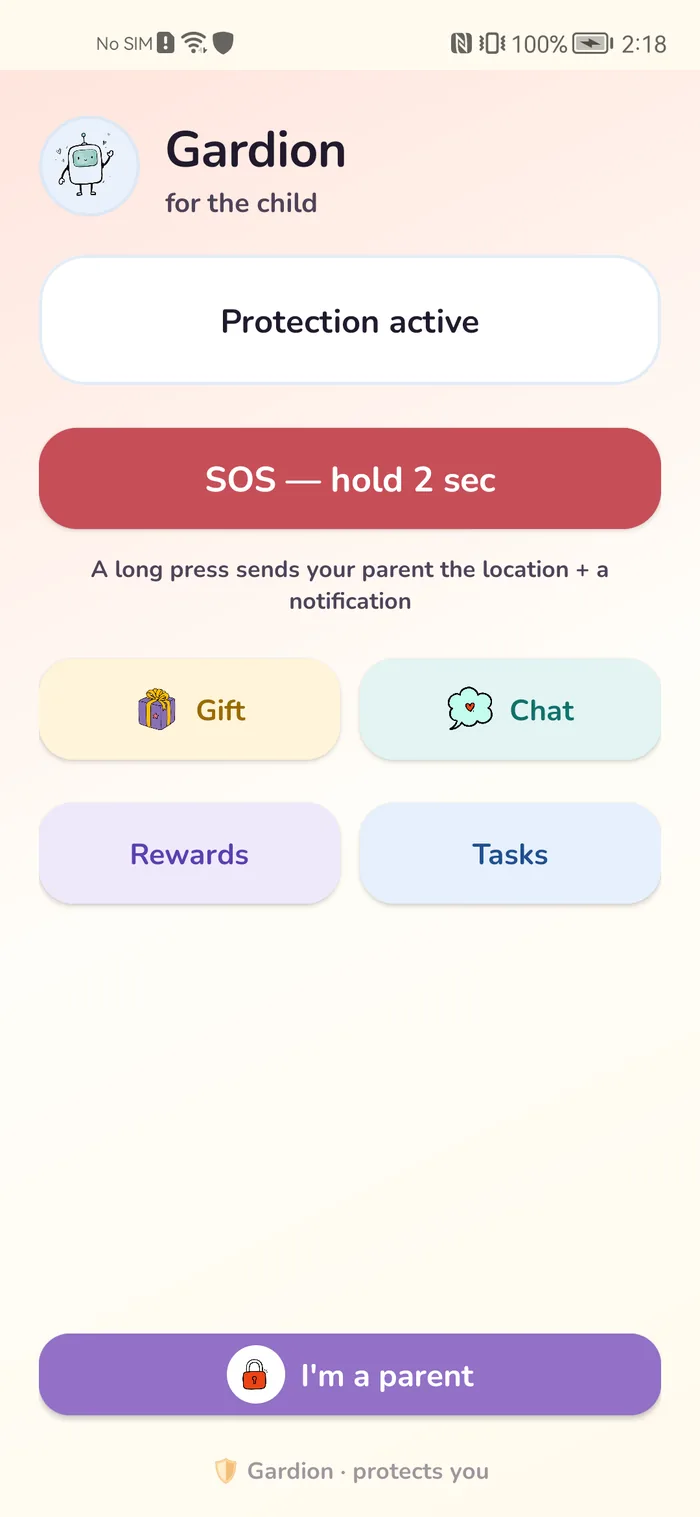
Task: Open Chat with parent
Action: click(510, 710)
